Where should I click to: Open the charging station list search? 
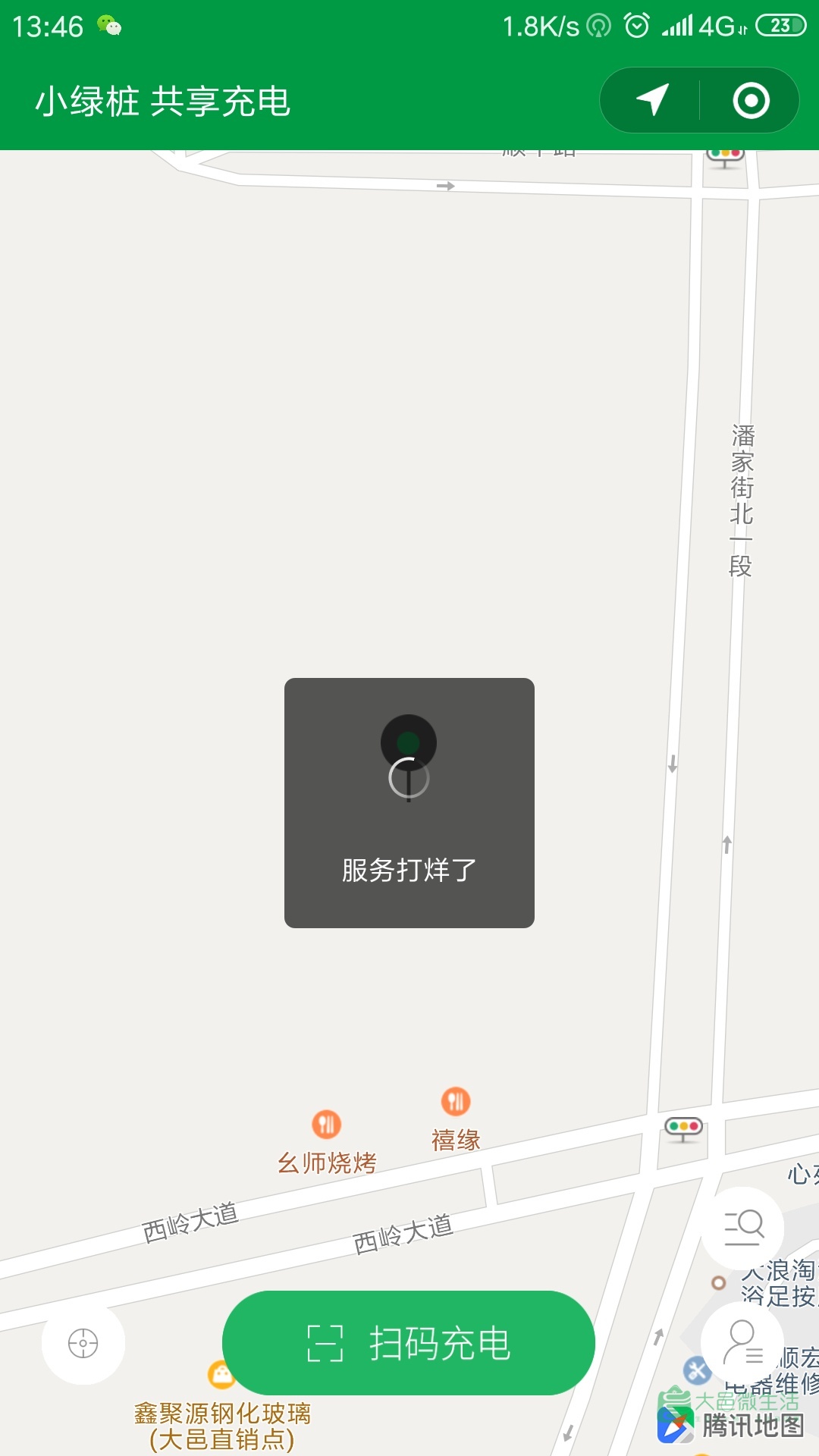pos(742,1228)
